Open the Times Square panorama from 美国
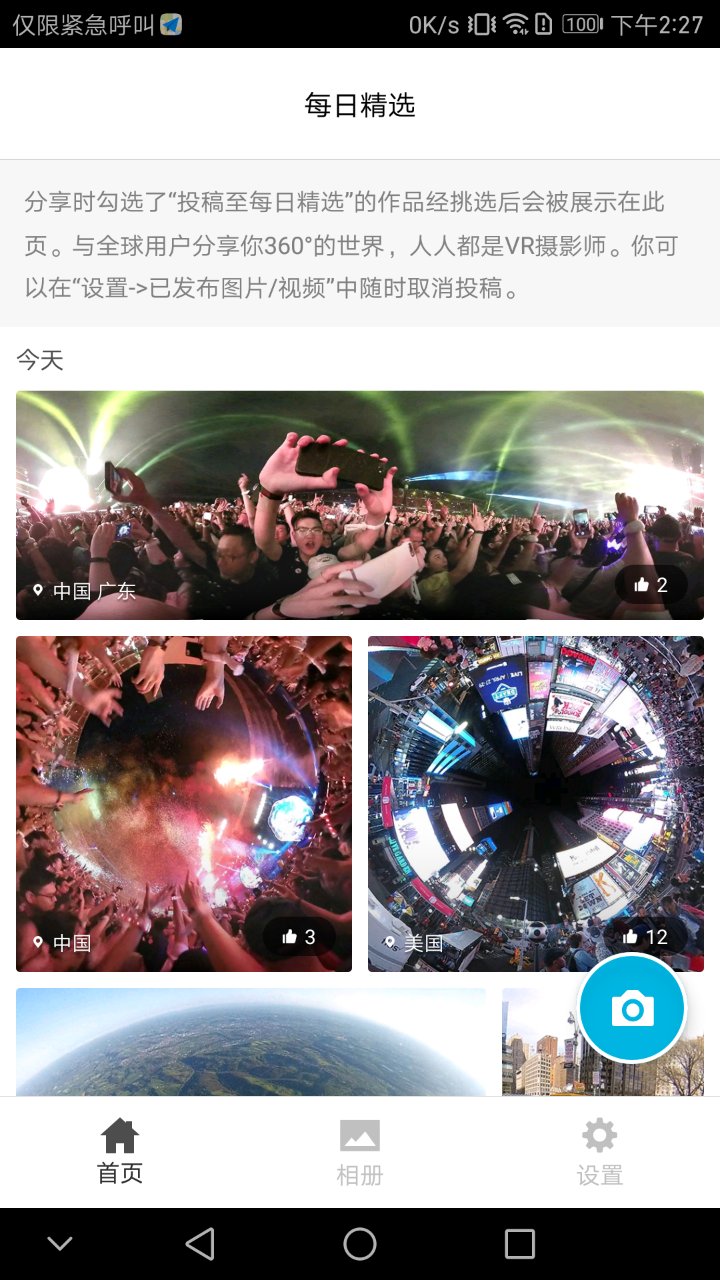The width and height of the screenshot is (720, 1280). [x=536, y=802]
